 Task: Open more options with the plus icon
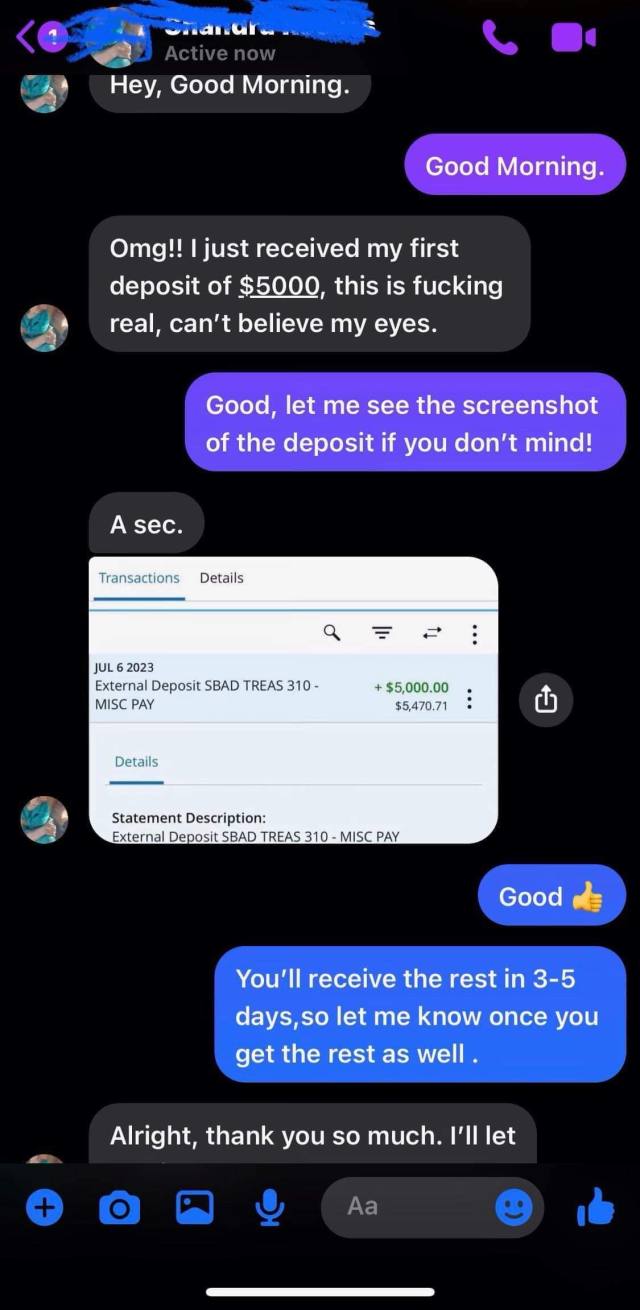point(43,1208)
